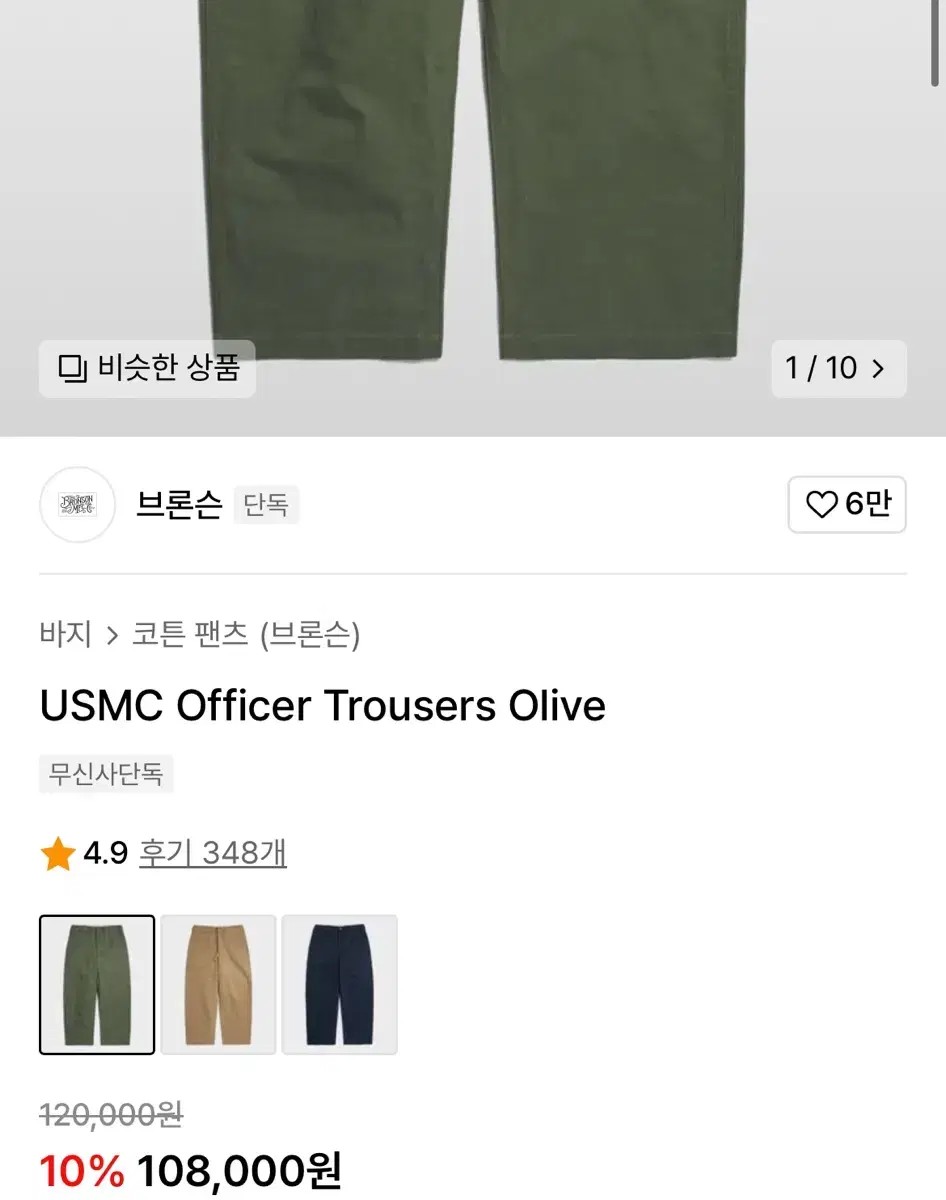Select the navy trousers color option
946x1200 pixels.
(x=341, y=983)
